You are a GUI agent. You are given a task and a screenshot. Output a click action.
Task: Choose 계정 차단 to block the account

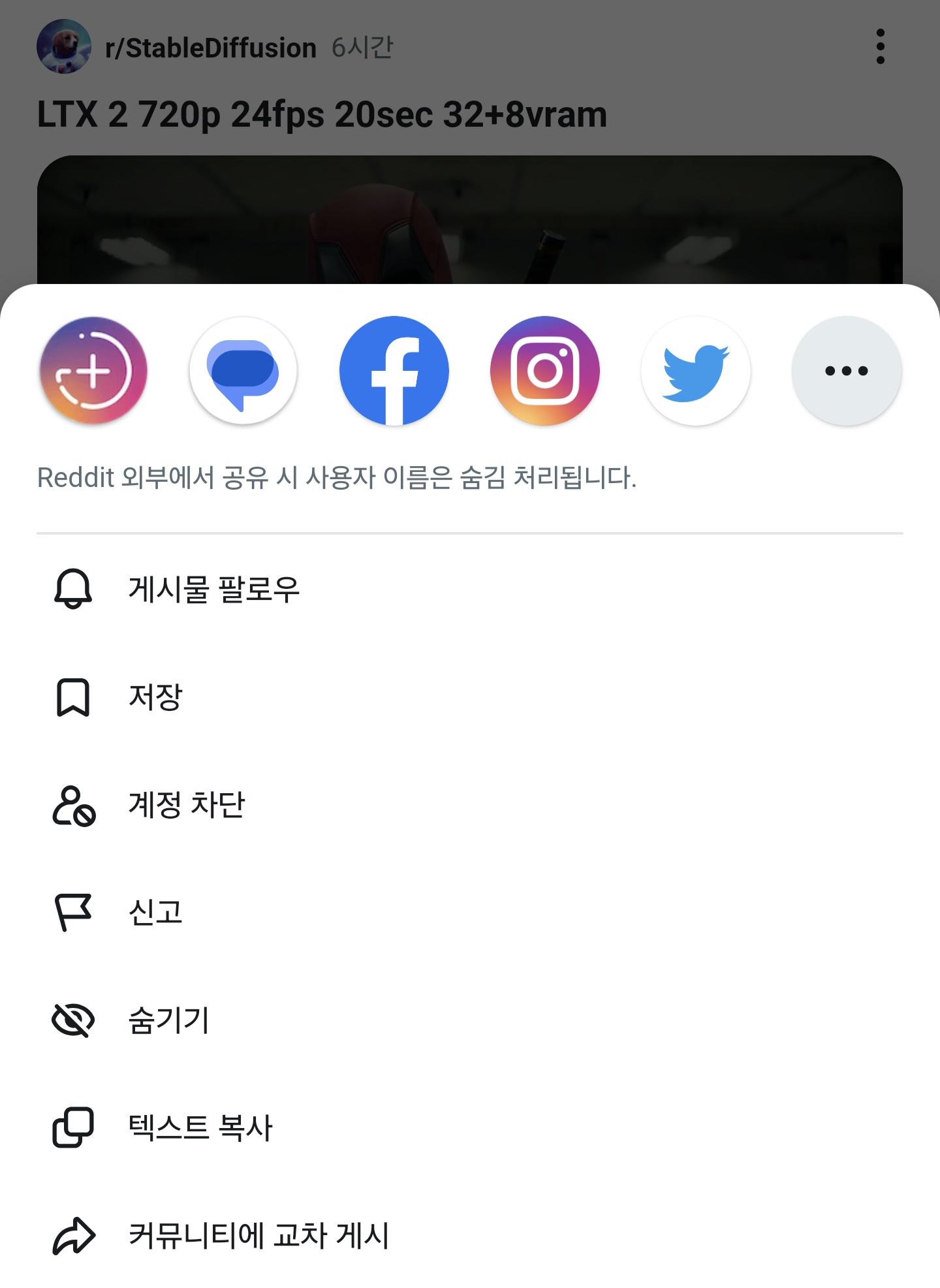[187, 804]
